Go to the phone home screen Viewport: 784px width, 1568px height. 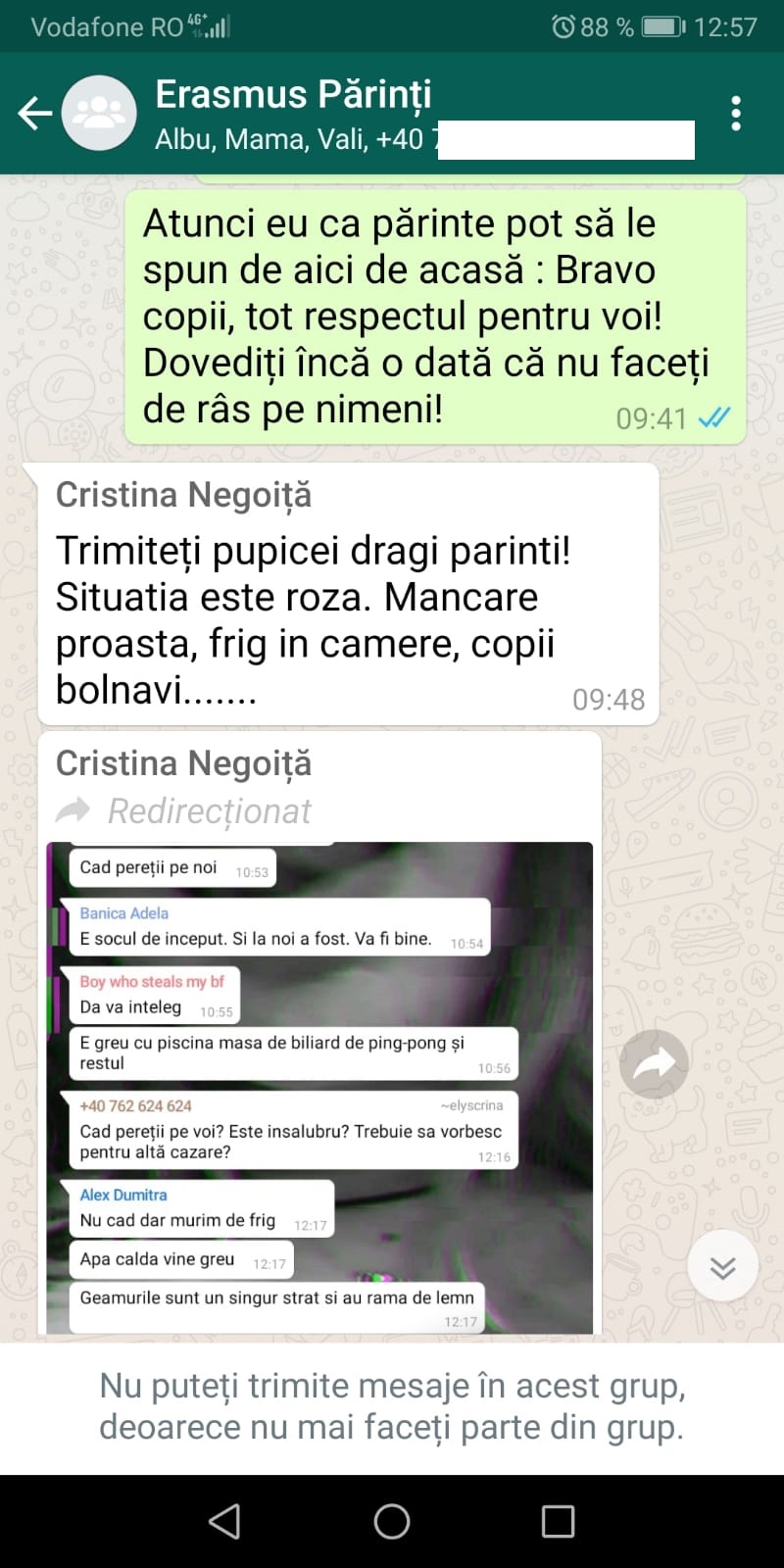[392, 1521]
